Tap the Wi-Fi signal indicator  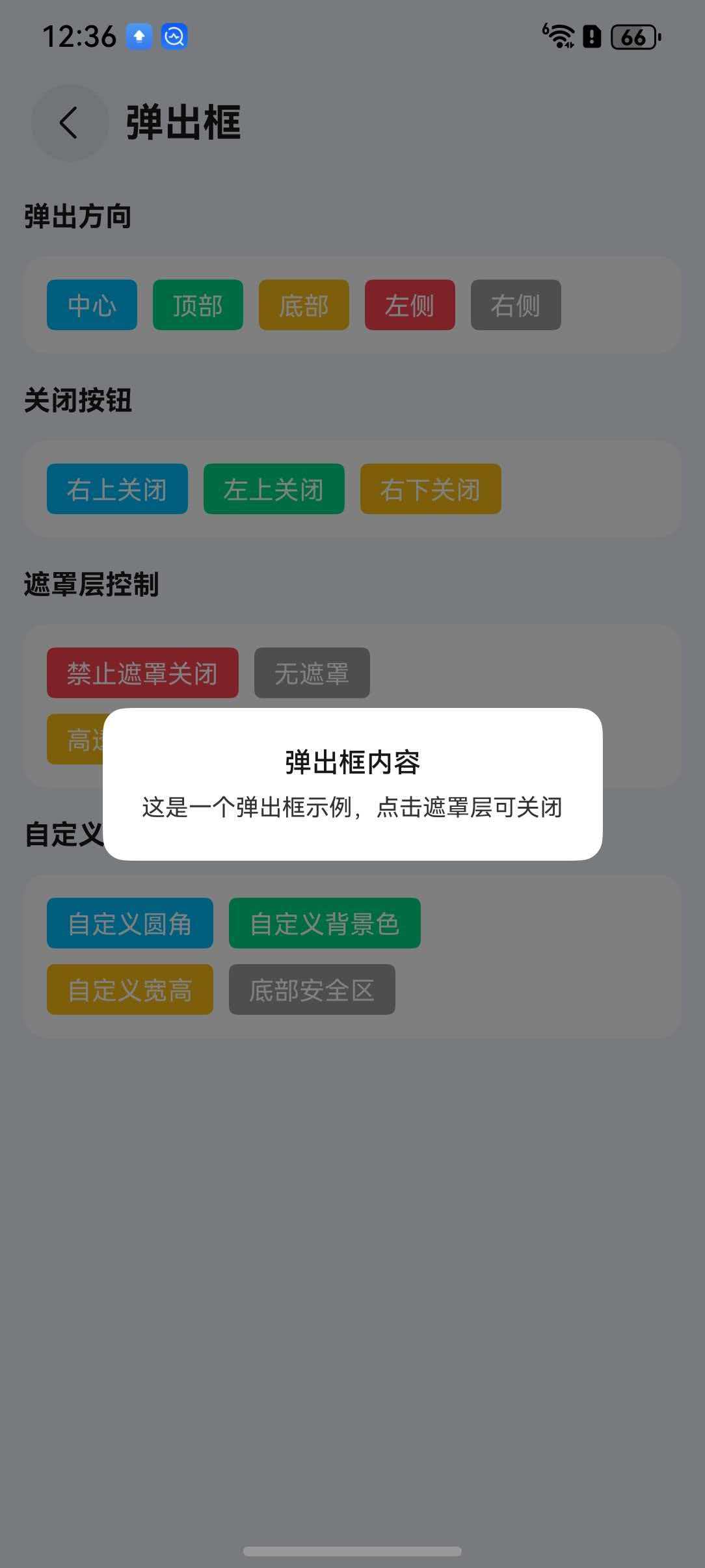558,37
